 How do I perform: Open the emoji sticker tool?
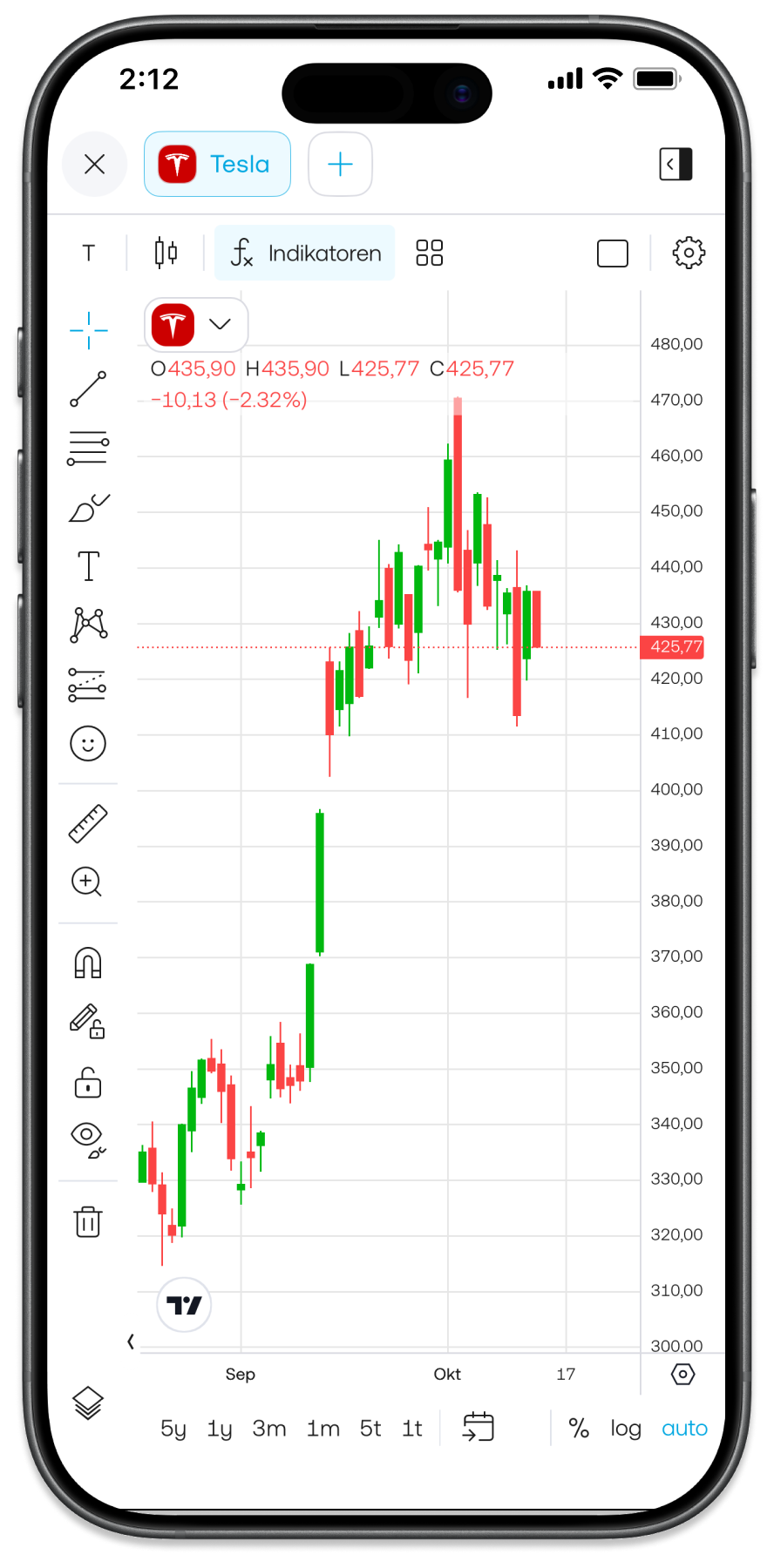click(x=88, y=744)
